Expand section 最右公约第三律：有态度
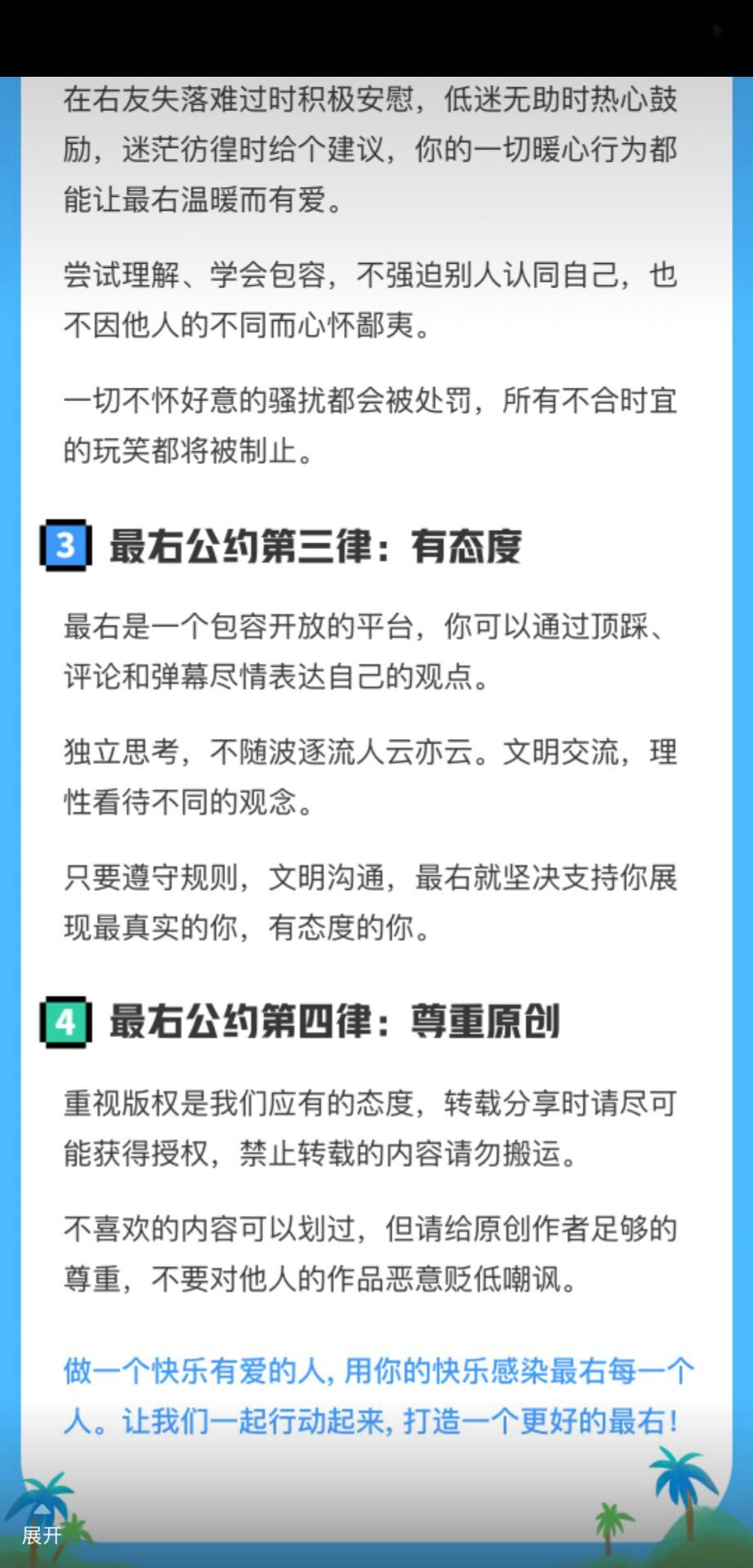Viewport: 753px width, 1568px height. [x=319, y=547]
